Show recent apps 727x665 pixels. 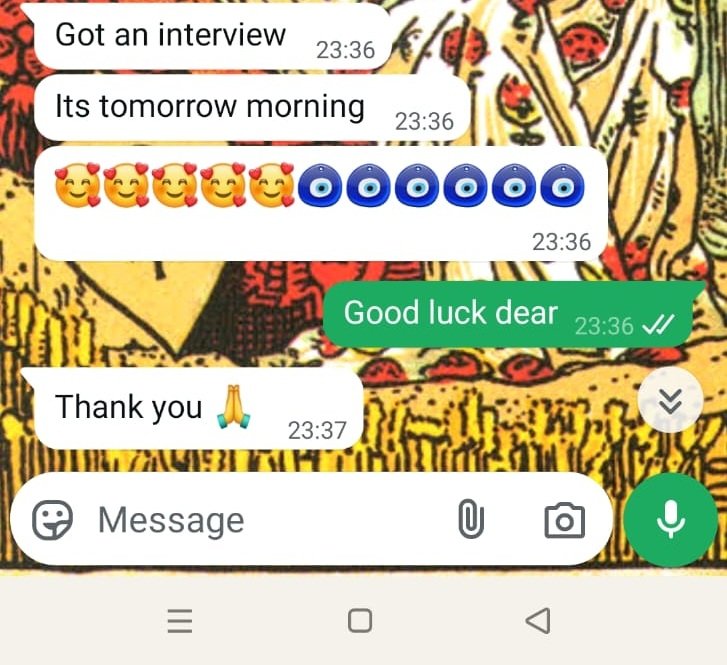[179, 621]
